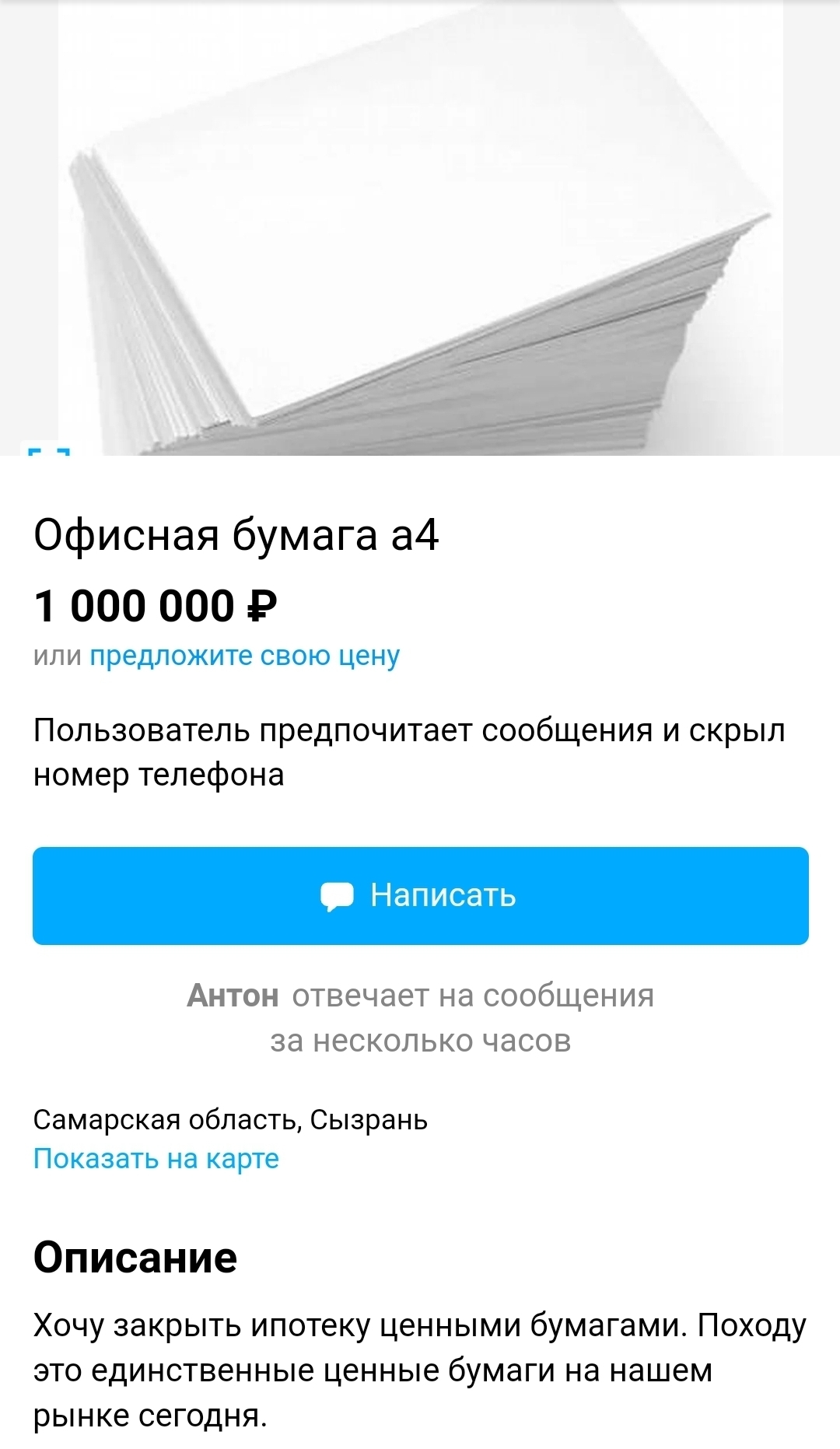The height and width of the screenshot is (1449, 840).
Task: Tap the blue 'Написать' message button
Action: [420, 895]
